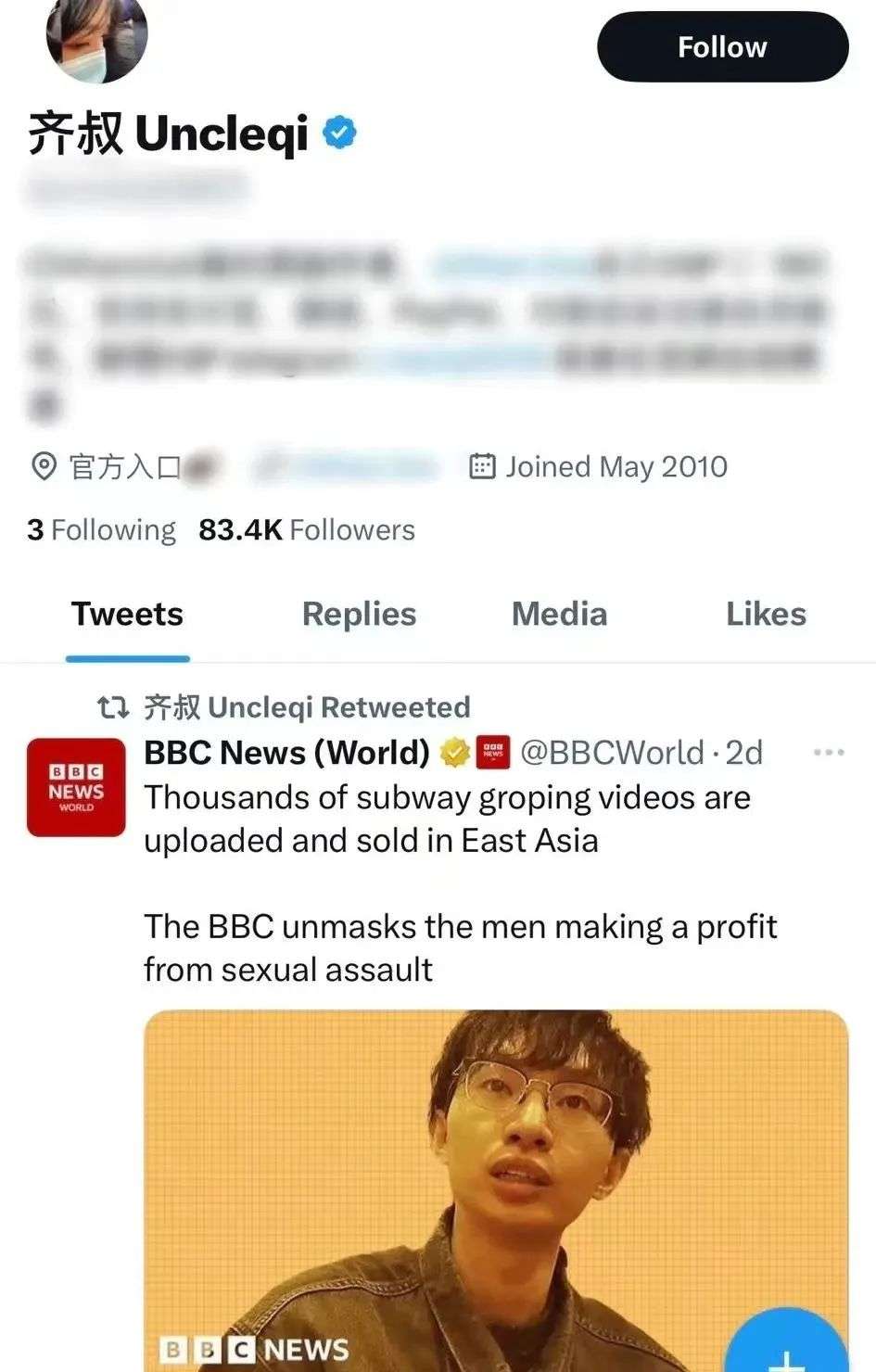876x1372 pixels.
Task: Switch to the Replies tab
Action: click(x=359, y=615)
